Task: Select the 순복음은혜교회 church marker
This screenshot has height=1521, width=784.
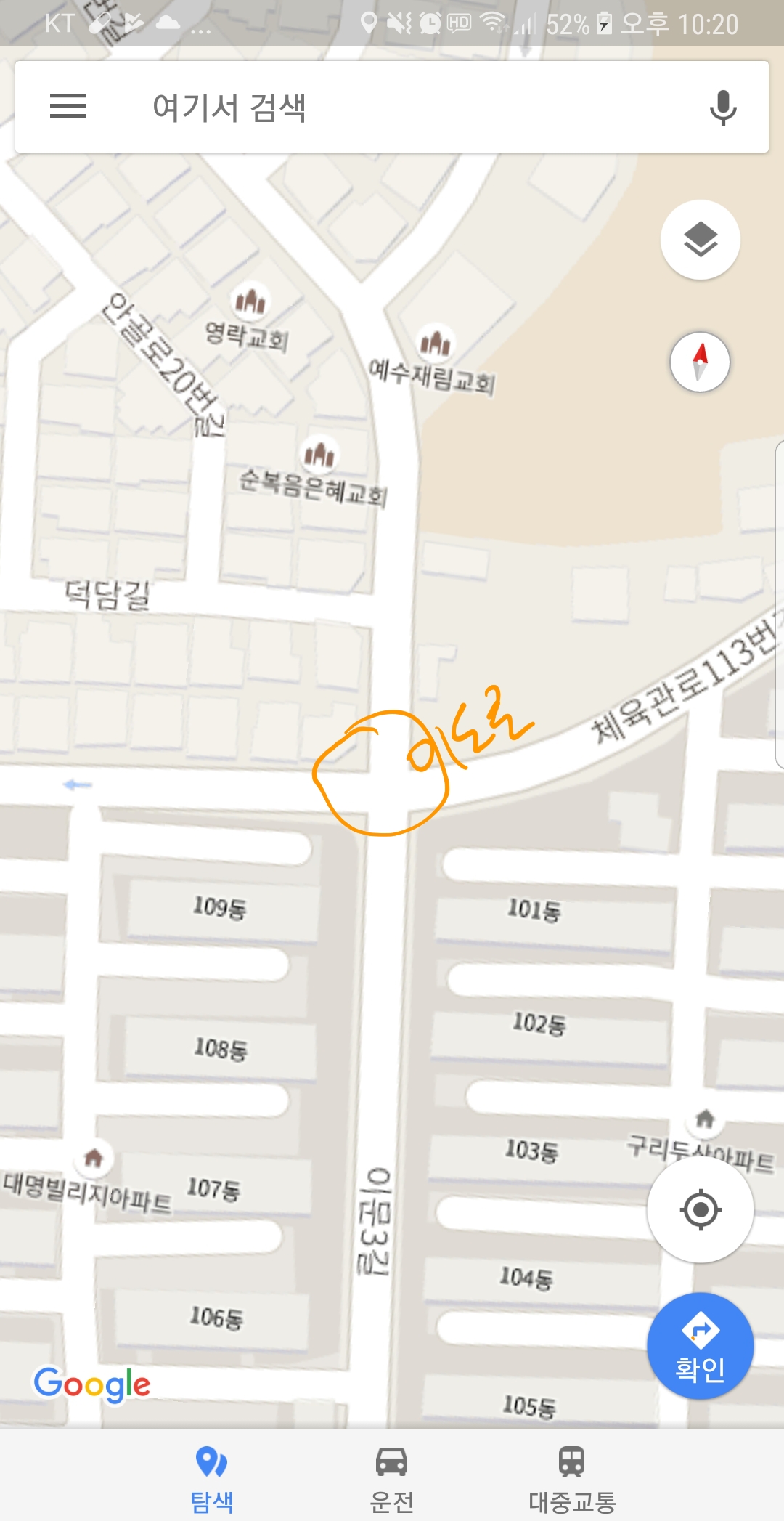Action: click(319, 455)
